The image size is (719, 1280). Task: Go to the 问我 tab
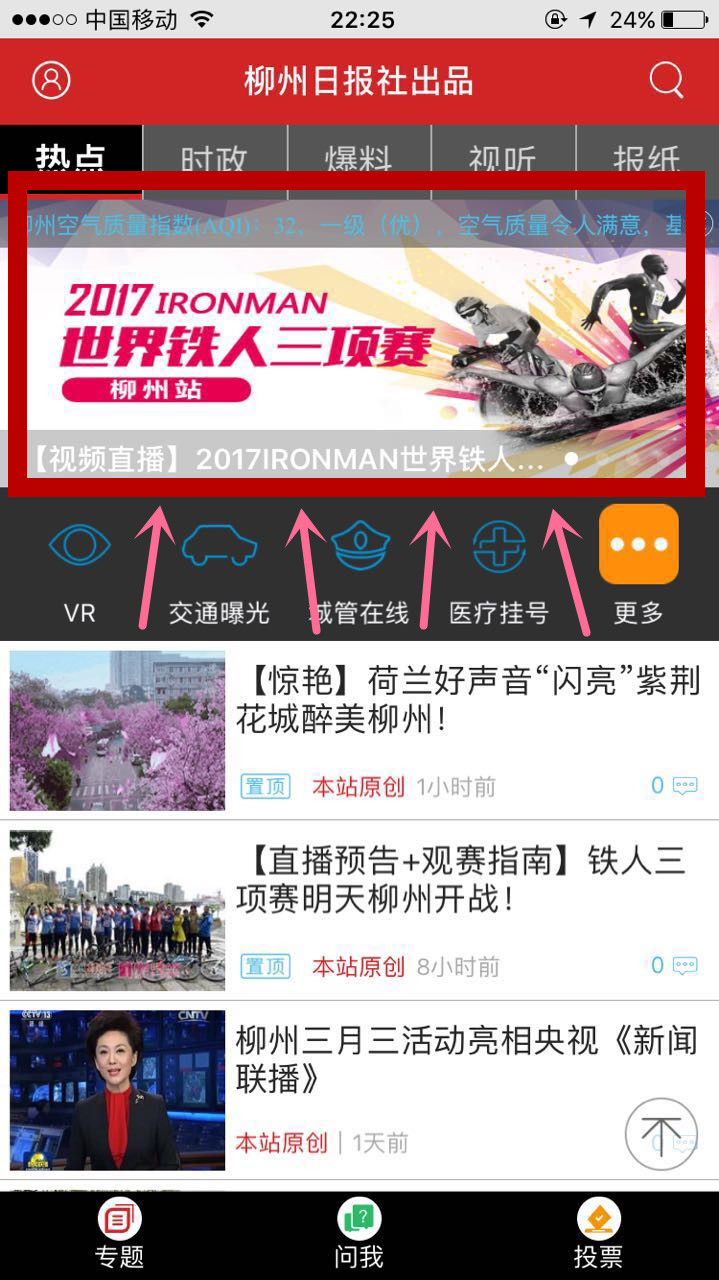358,1235
